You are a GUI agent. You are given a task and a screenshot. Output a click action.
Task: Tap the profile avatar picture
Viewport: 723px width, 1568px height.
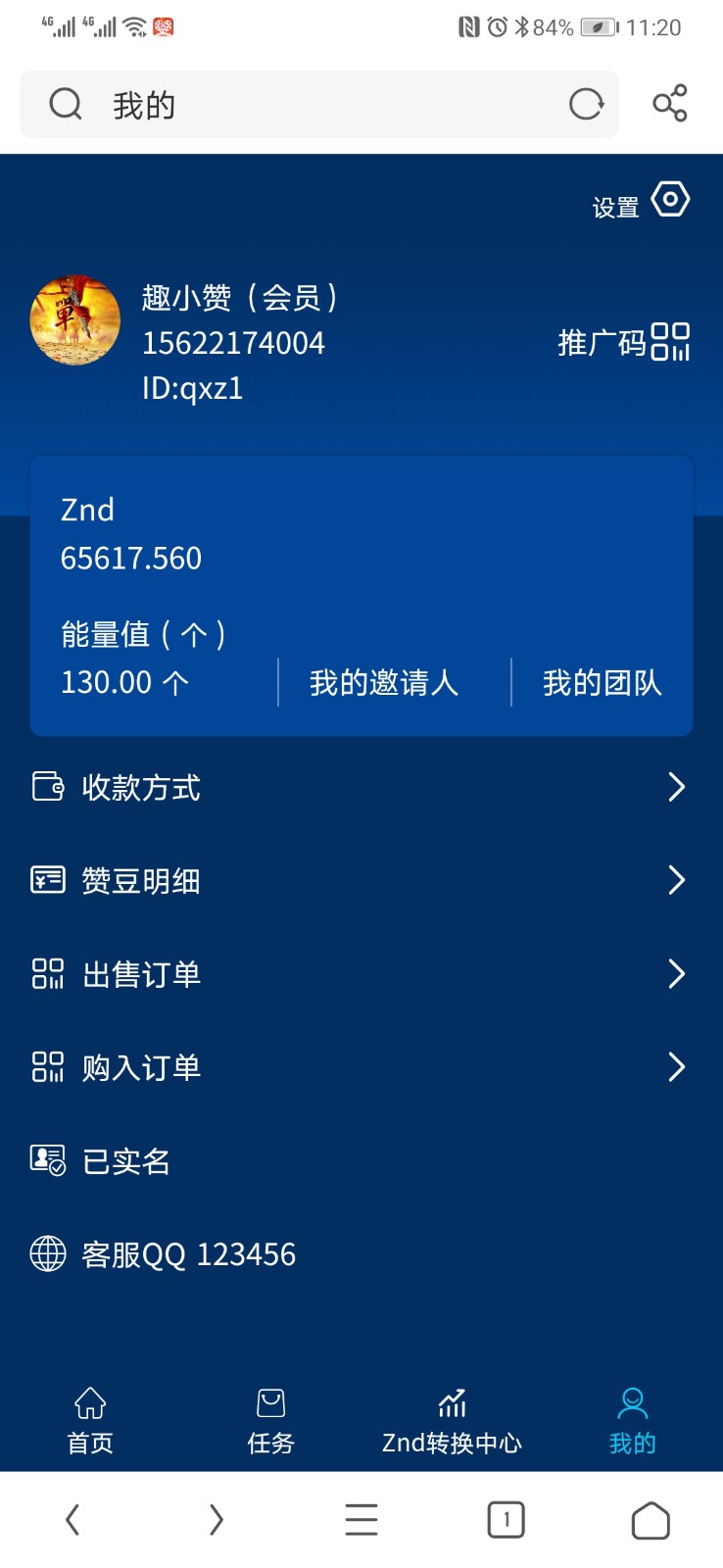pyautogui.click(x=75, y=320)
